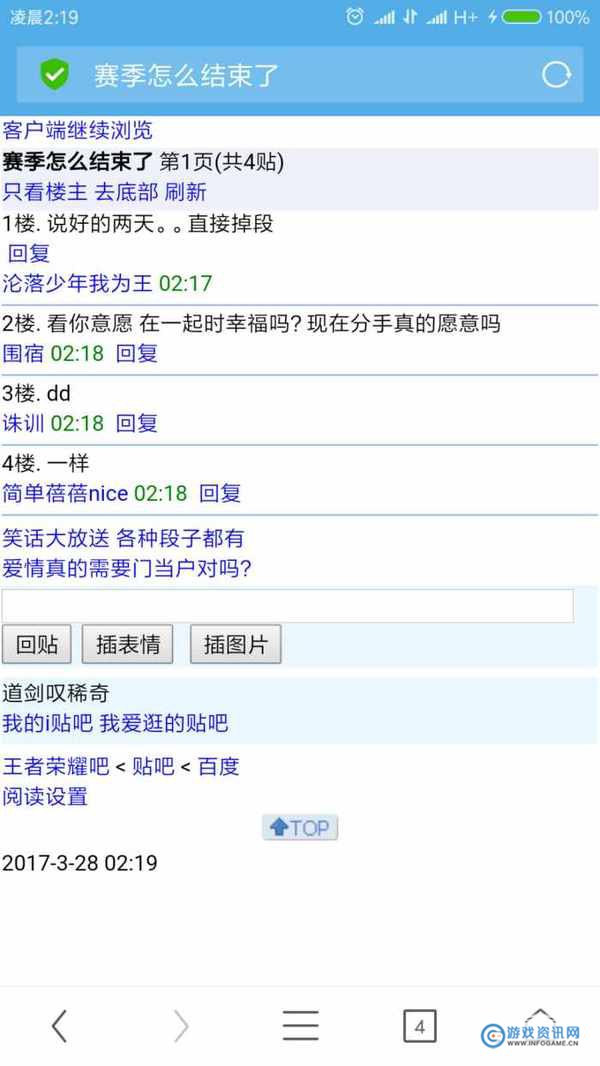Reply to 围宿's post

coord(137,353)
